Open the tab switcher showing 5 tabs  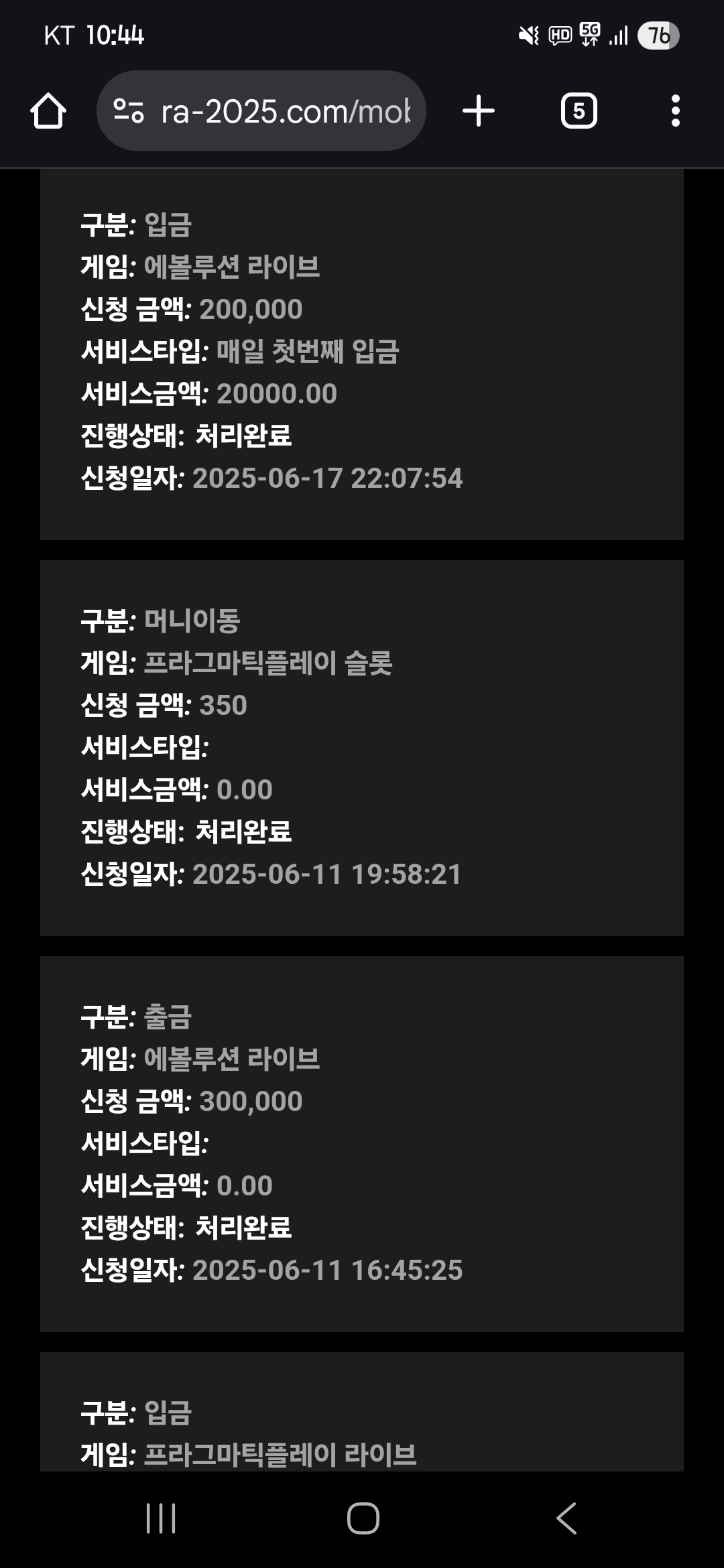pos(579,111)
